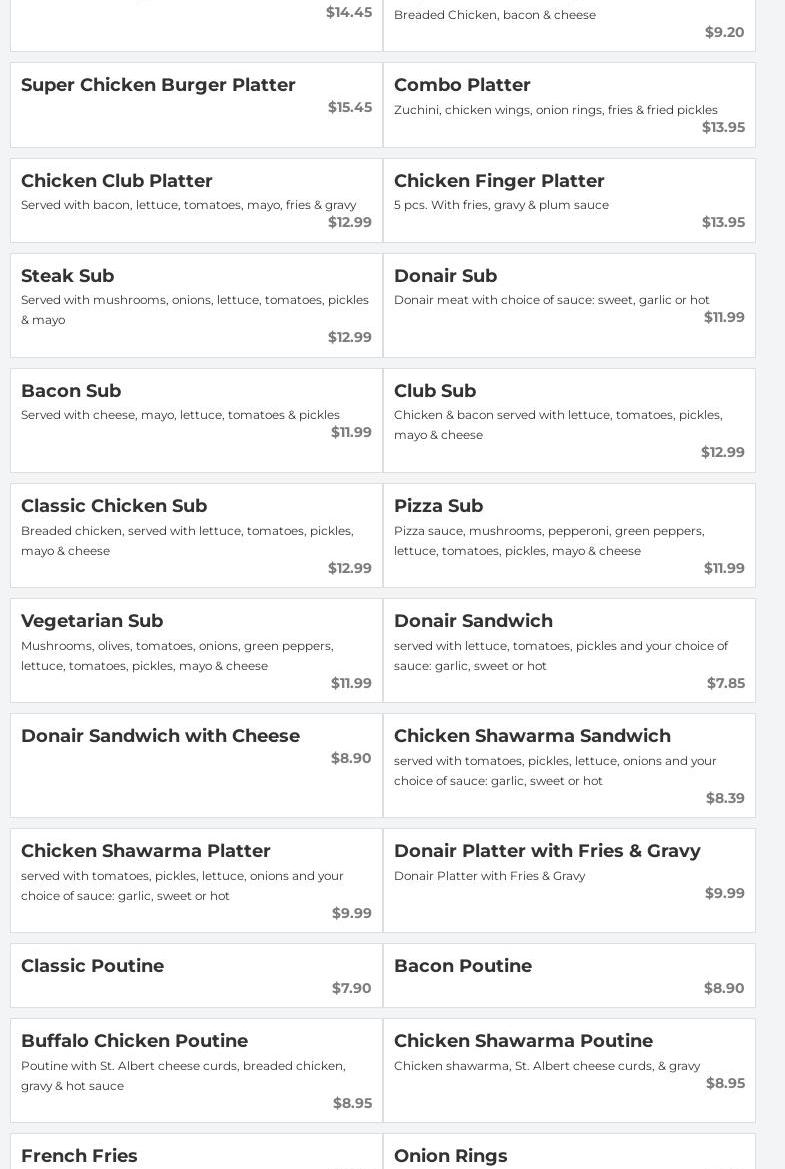Choose the Bacon Poutine card
The image size is (785, 1169).
(x=569, y=975)
